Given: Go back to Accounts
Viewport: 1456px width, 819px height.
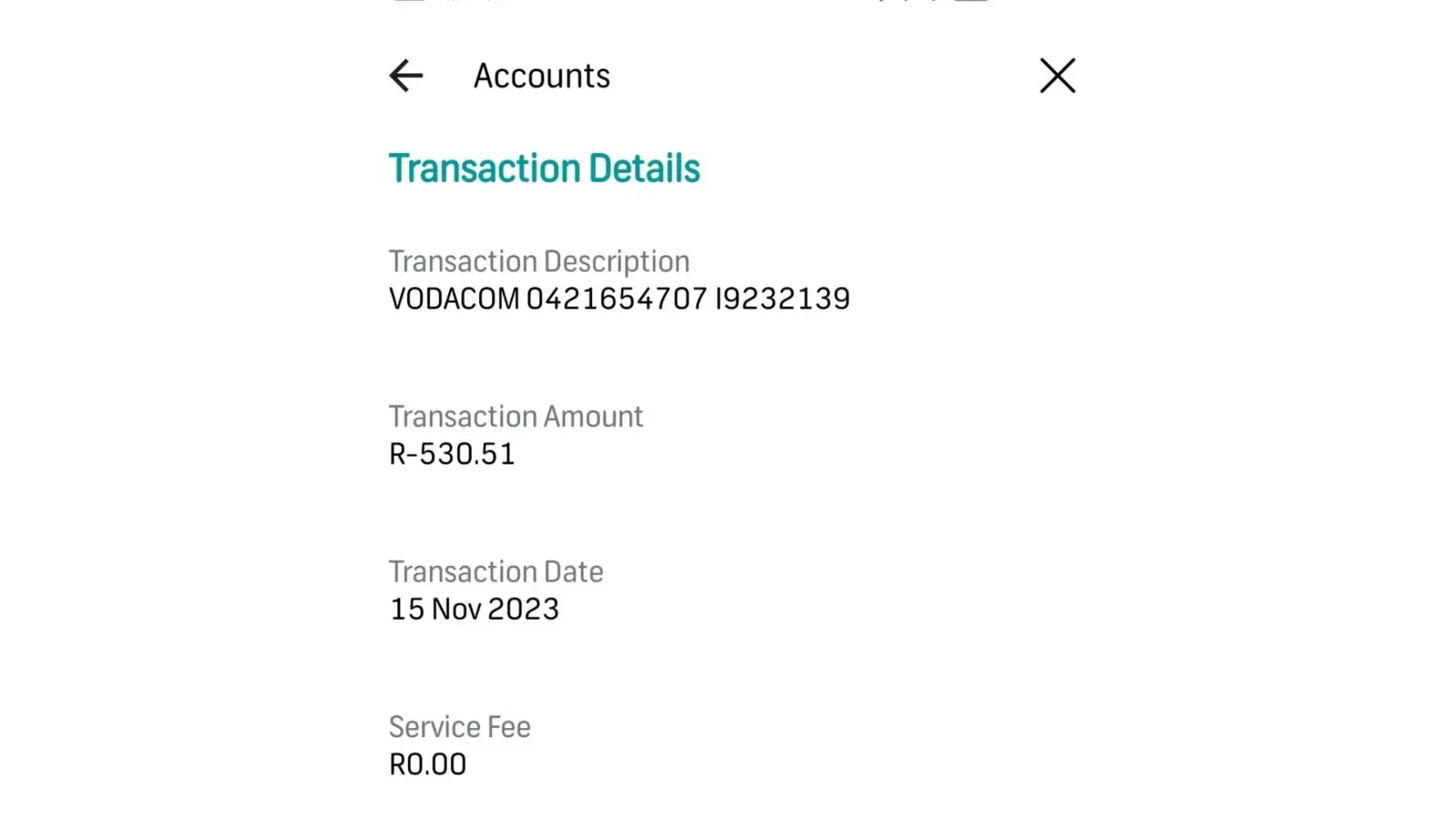Looking at the screenshot, I should click(x=406, y=76).
